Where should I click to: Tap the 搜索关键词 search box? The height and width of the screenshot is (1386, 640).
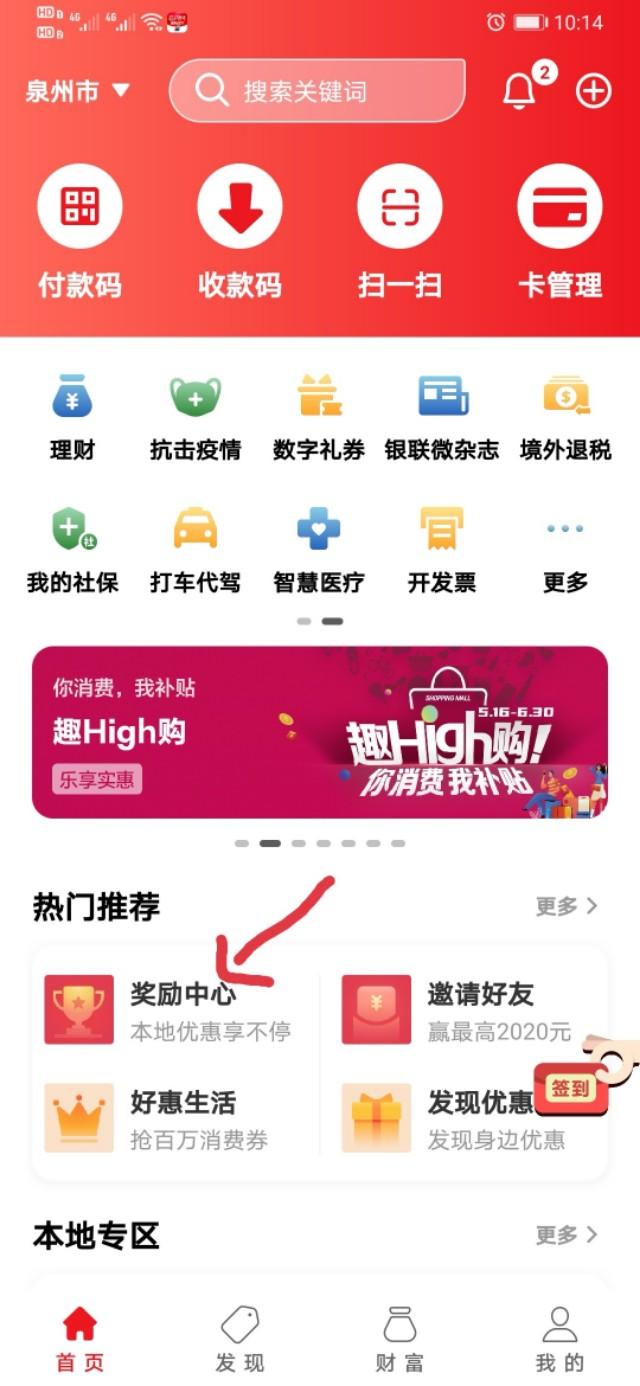click(317, 91)
